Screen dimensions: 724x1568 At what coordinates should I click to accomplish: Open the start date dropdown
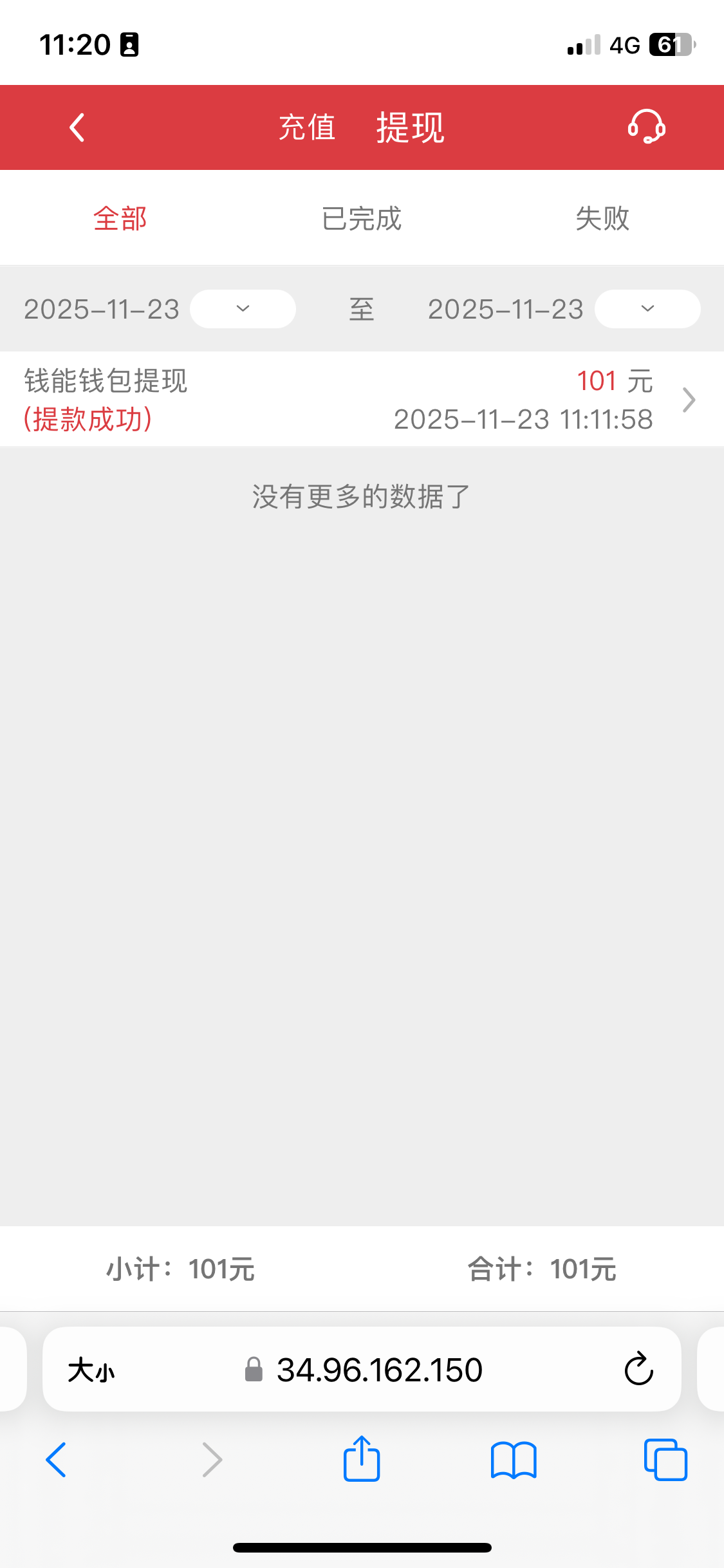[243, 309]
